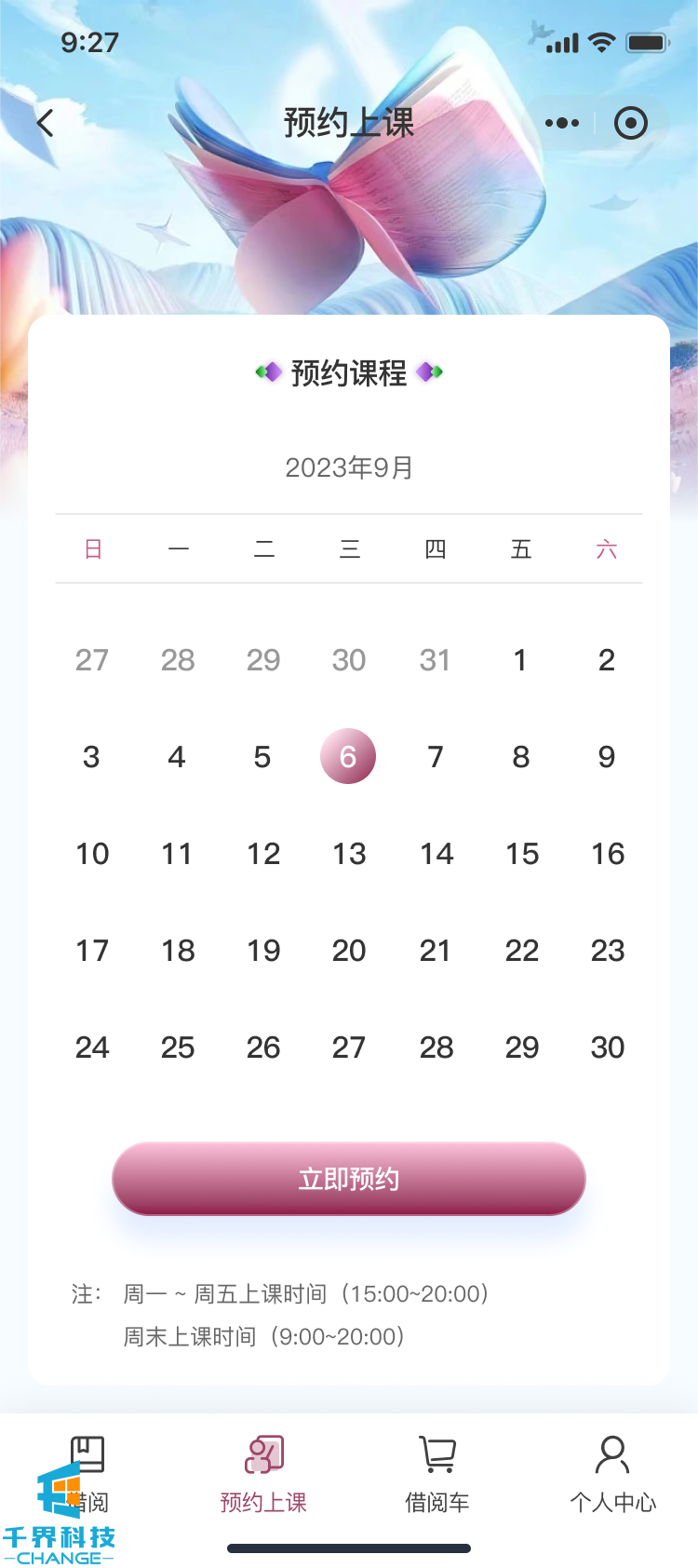Choose September 1 on the calendar
Screen dimensions: 698x1568
pos(520,660)
